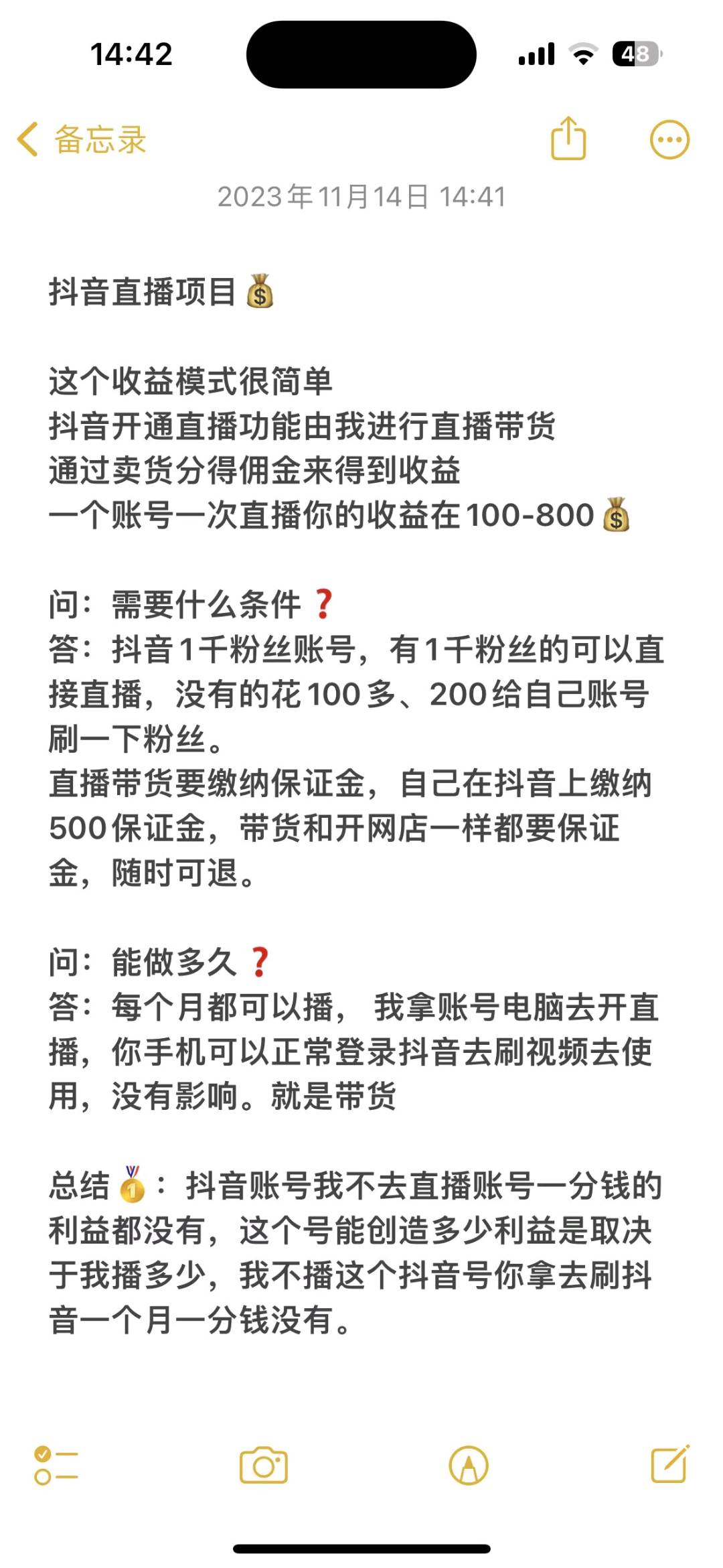Go back to the 备忘录 list
This screenshot has width=723, height=1568.
tap(82, 139)
